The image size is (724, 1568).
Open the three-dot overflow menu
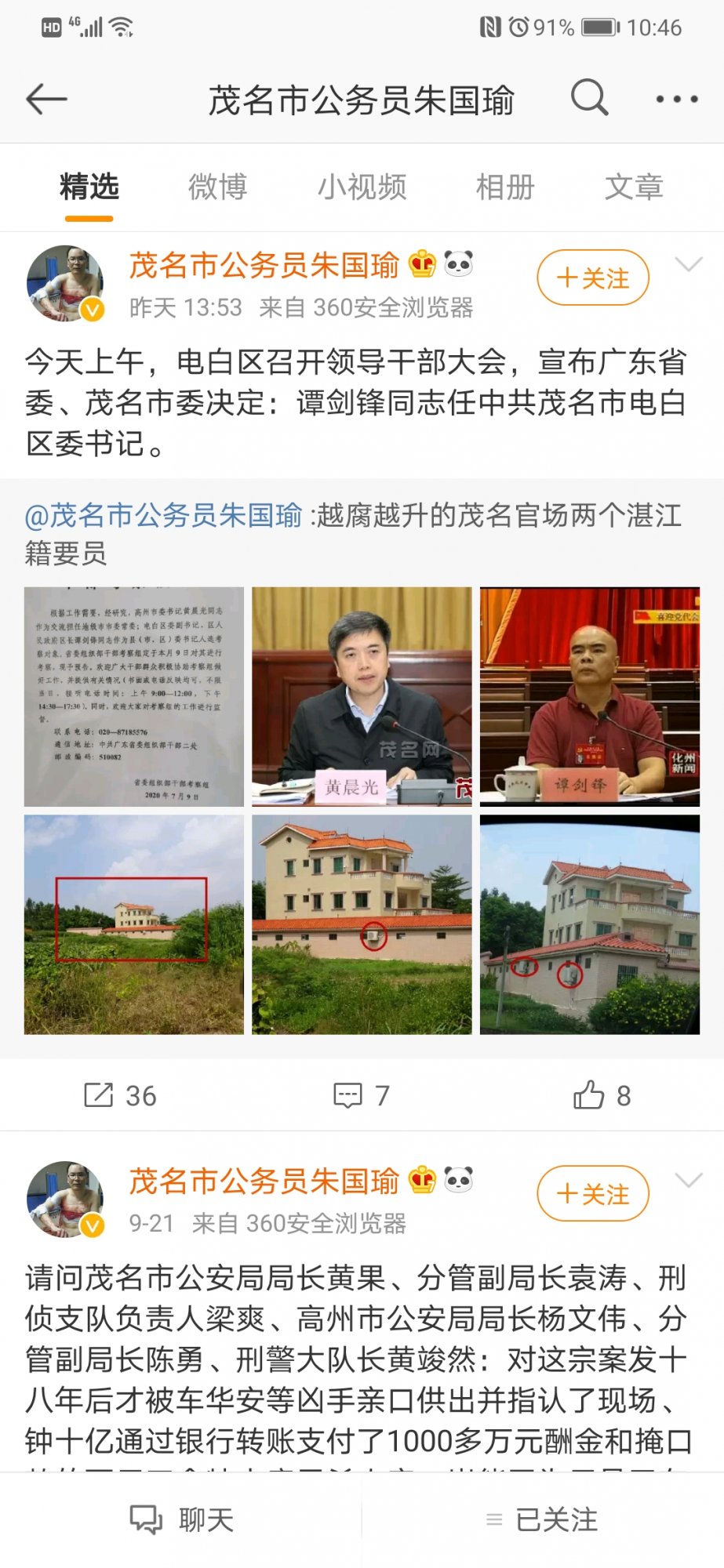click(x=676, y=100)
